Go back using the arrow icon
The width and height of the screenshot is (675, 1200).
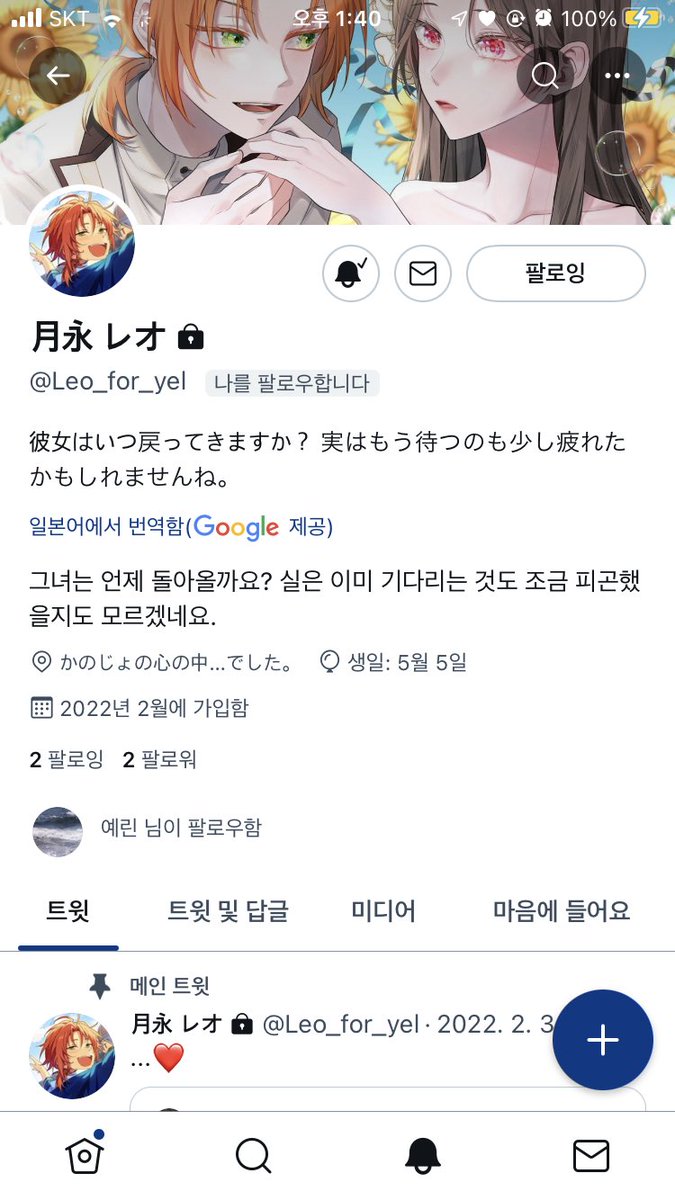(x=58, y=75)
